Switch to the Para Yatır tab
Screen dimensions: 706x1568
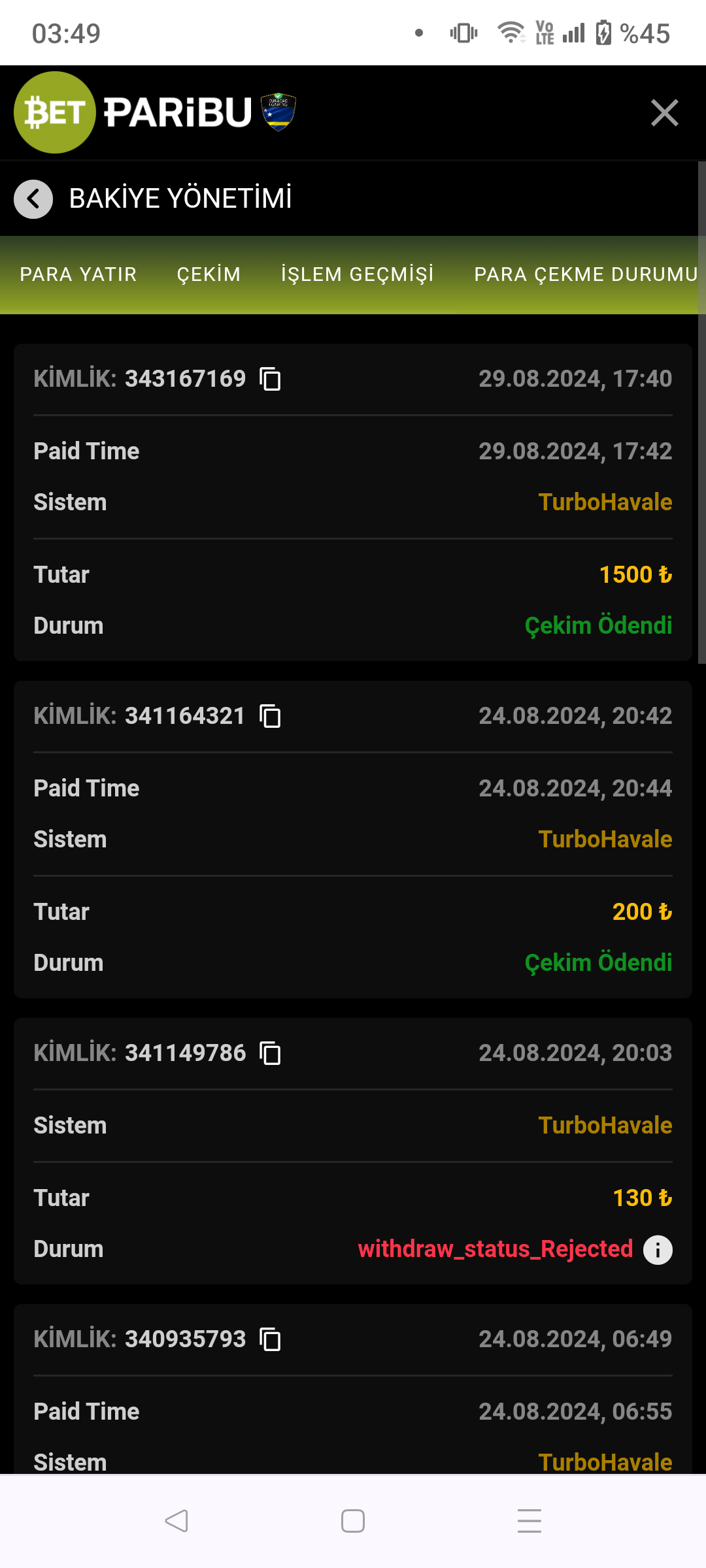pos(78,274)
